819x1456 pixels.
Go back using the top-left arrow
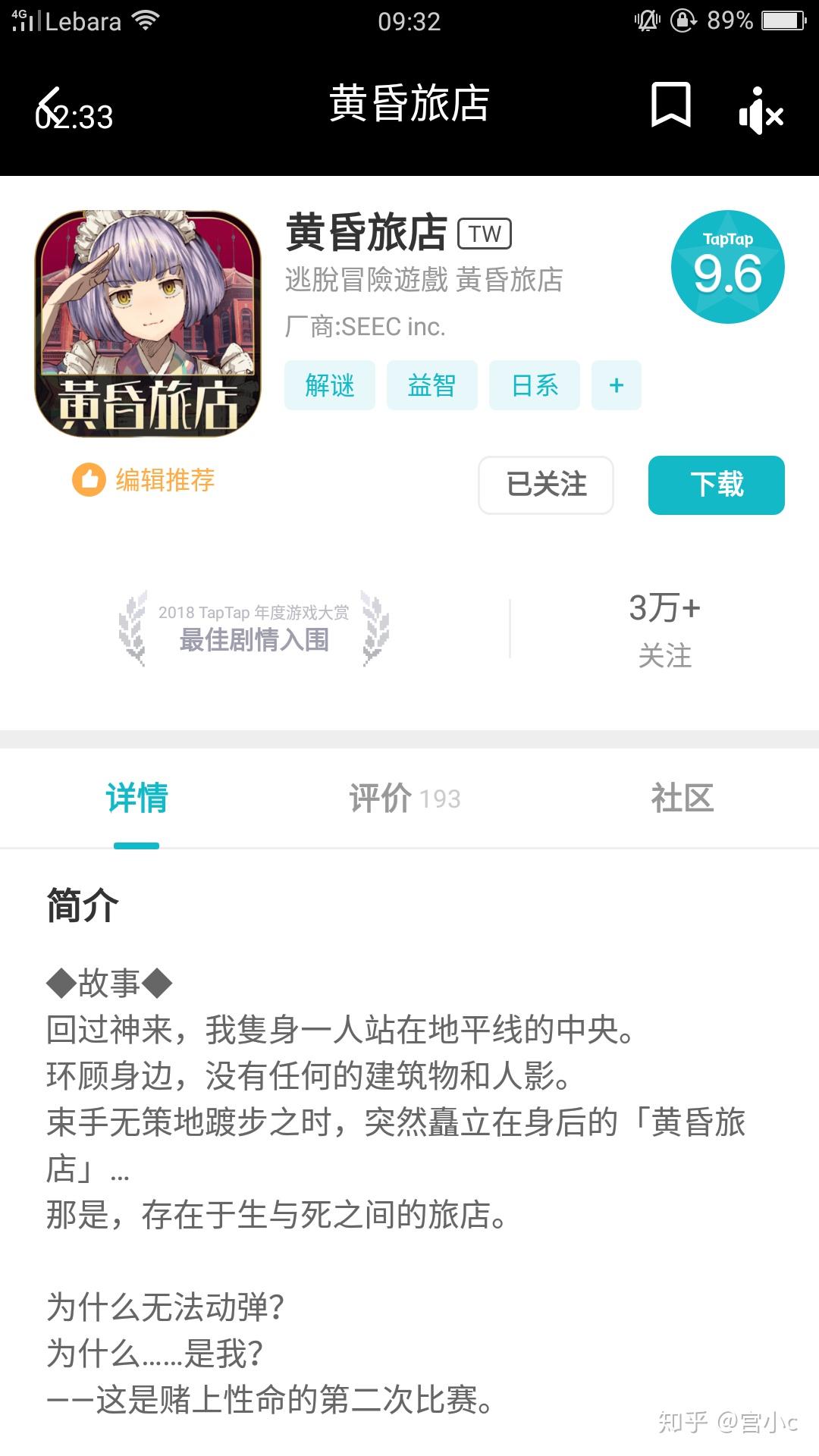click(x=50, y=106)
